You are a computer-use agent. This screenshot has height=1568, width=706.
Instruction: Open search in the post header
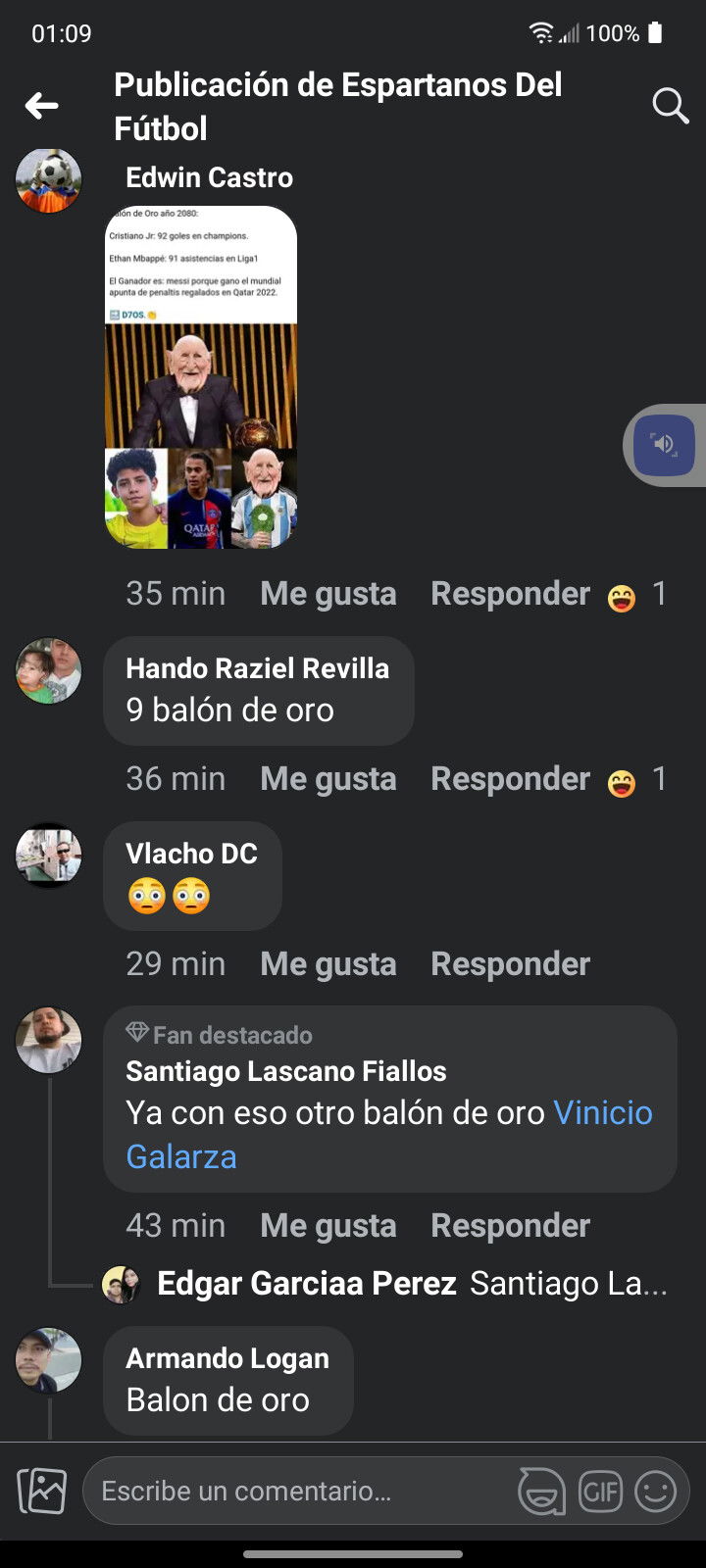tap(671, 106)
